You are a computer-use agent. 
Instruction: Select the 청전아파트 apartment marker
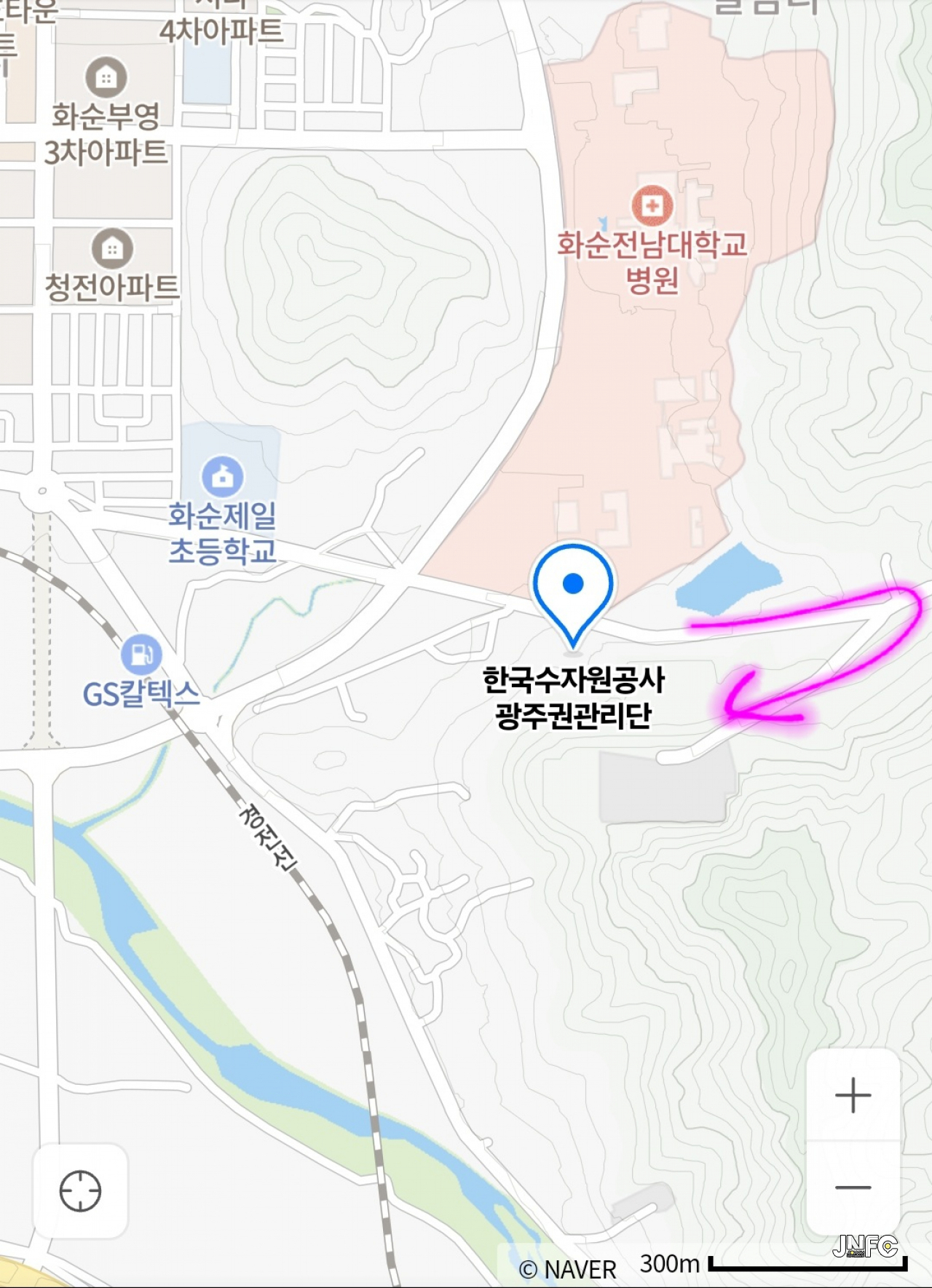(112, 249)
